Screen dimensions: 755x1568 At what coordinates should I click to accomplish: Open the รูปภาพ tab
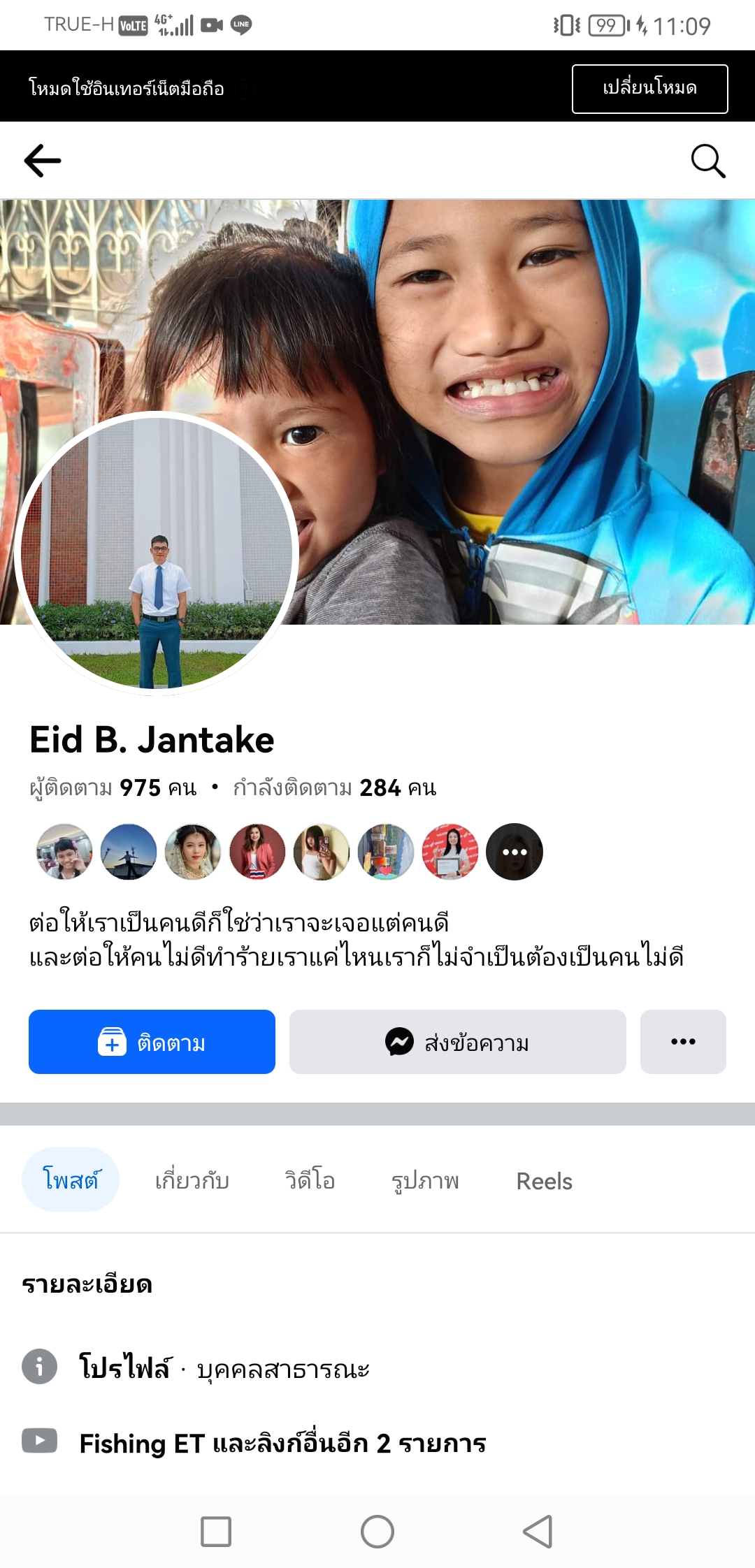425,1180
